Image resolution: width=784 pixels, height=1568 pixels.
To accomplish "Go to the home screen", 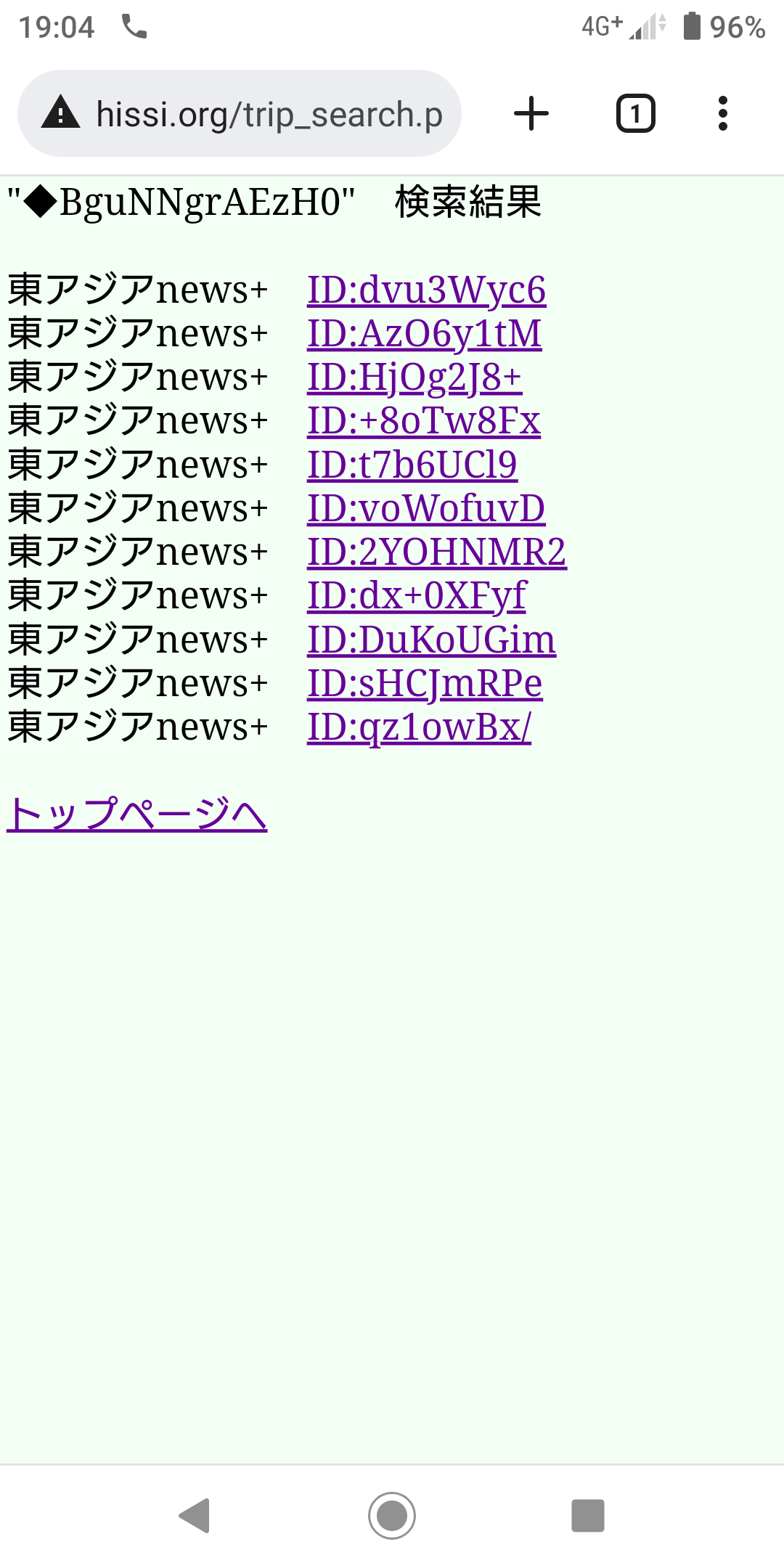I will pyautogui.click(x=392, y=1515).
